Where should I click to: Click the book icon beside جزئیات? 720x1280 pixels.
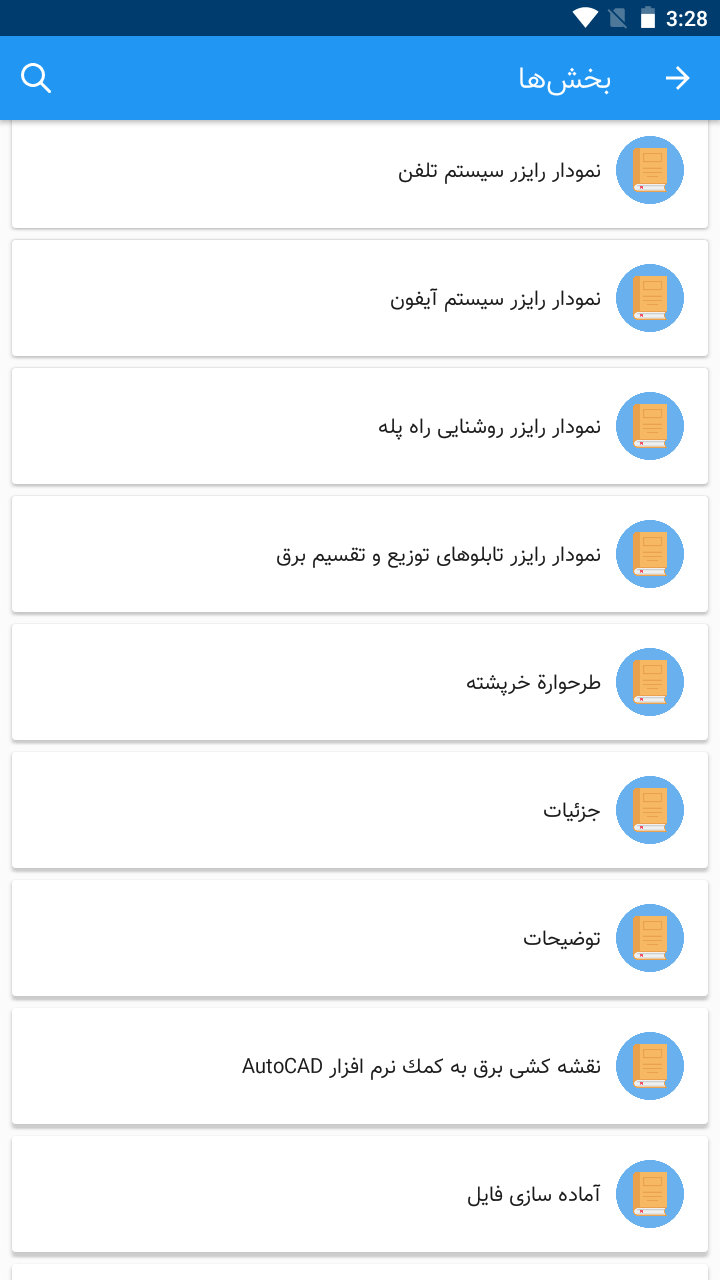click(x=649, y=810)
